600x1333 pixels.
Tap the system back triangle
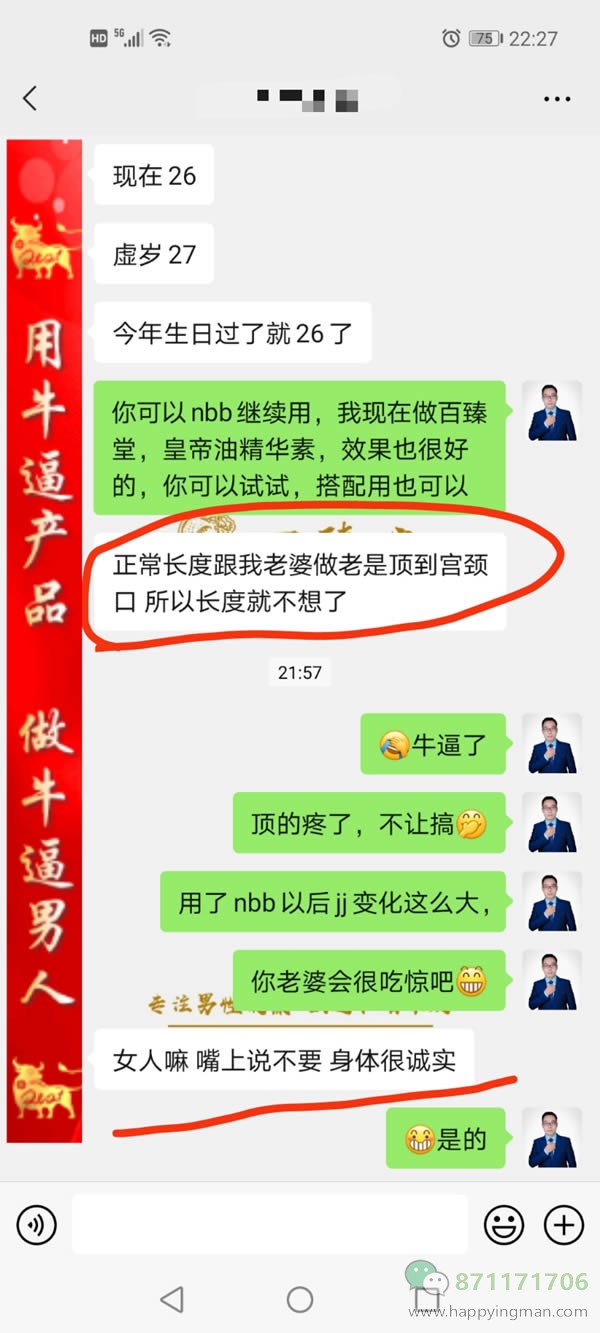point(172,1299)
